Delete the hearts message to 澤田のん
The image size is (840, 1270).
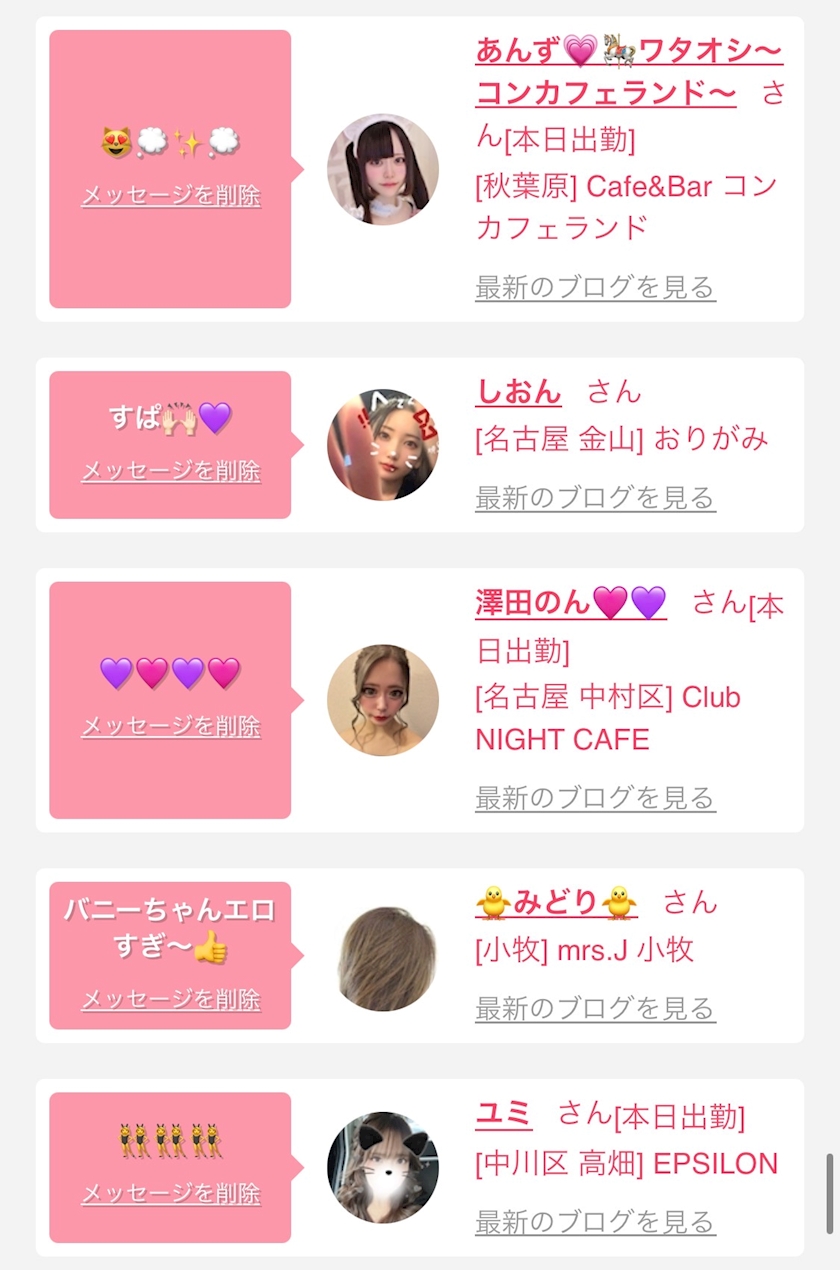point(171,726)
